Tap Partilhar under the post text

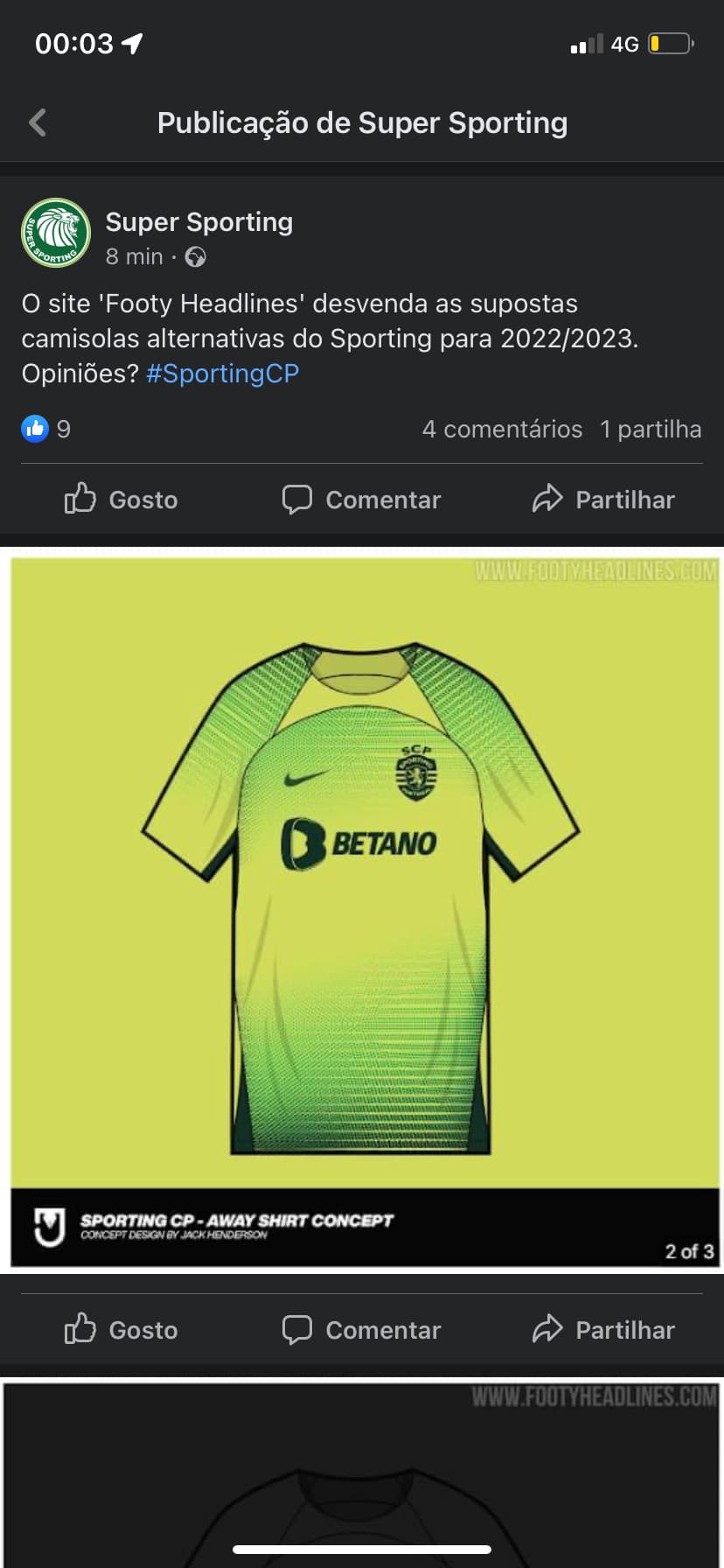pos(603,500)
